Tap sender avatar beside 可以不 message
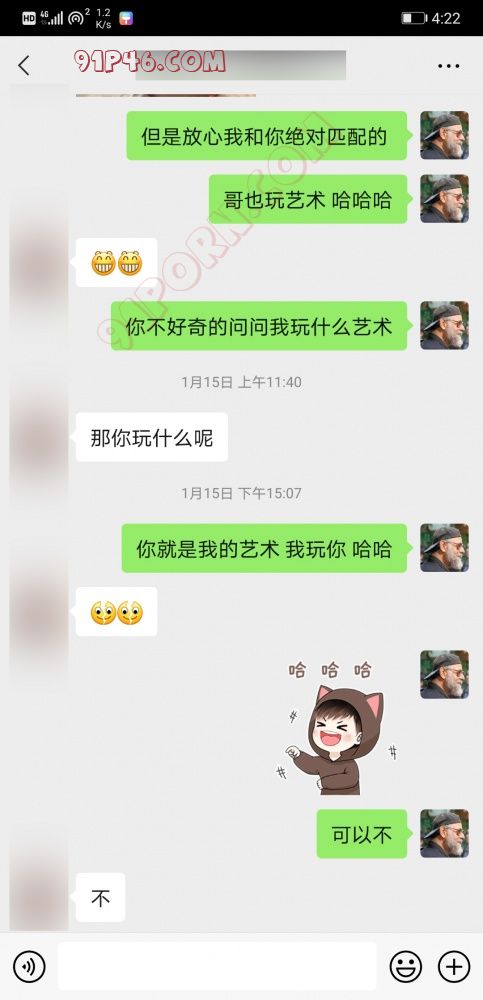This screenshot has width=483, height=1000. (444, 834)
